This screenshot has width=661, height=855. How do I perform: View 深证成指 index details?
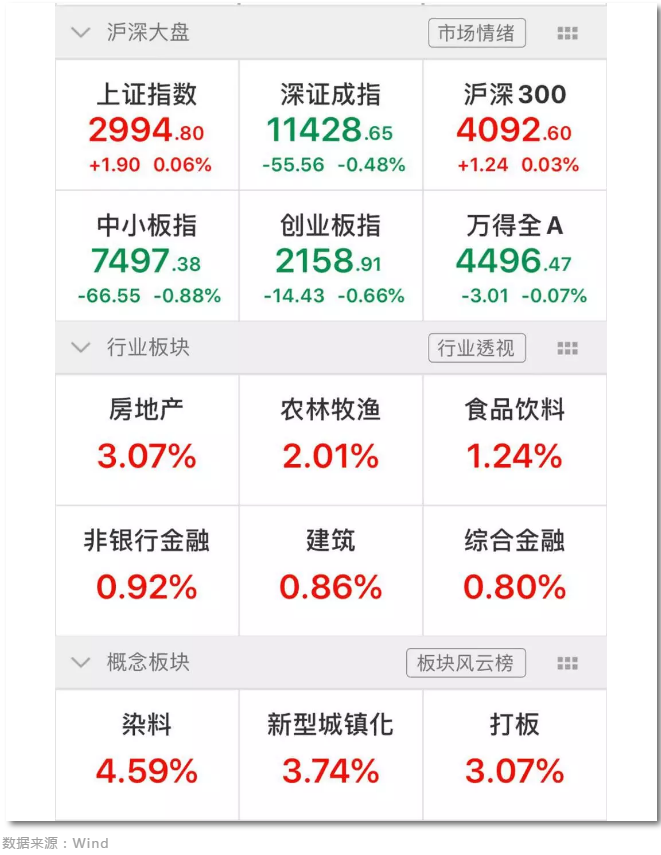[331, 126]
